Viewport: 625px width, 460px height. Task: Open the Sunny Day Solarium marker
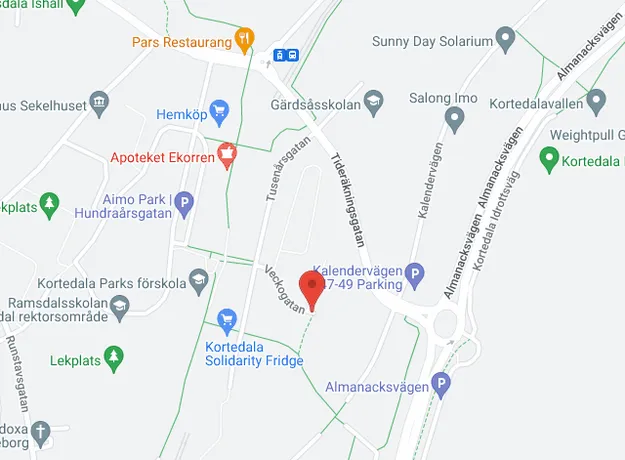[x=506, y=41]
